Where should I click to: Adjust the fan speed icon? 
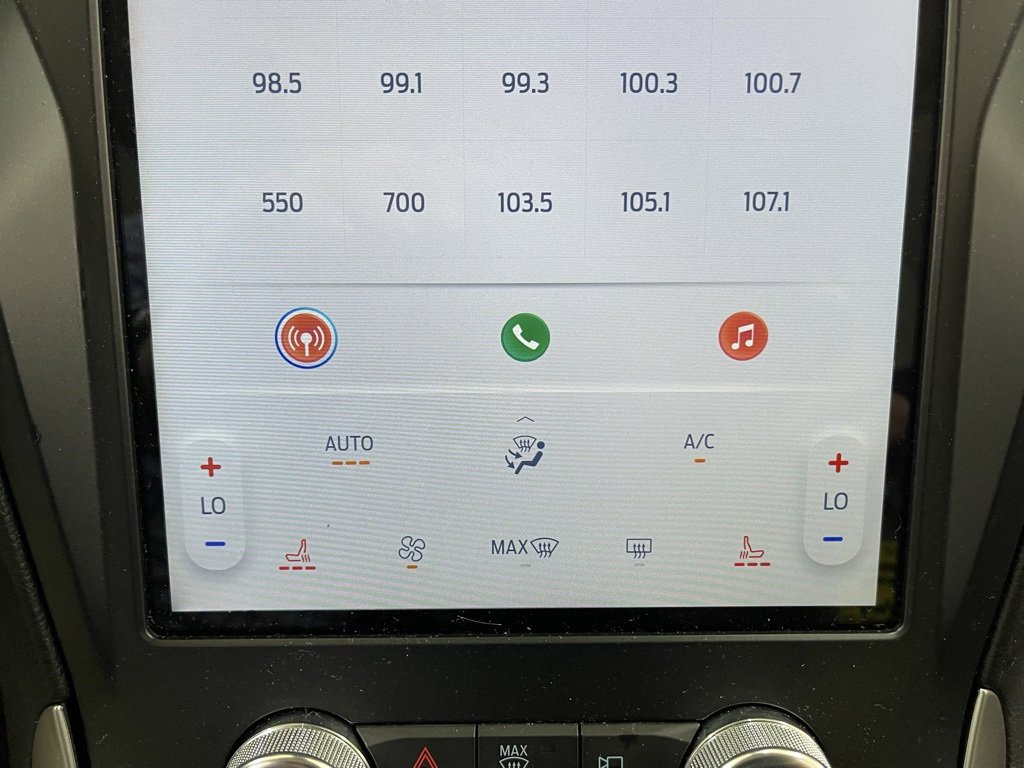click(412, 549)
